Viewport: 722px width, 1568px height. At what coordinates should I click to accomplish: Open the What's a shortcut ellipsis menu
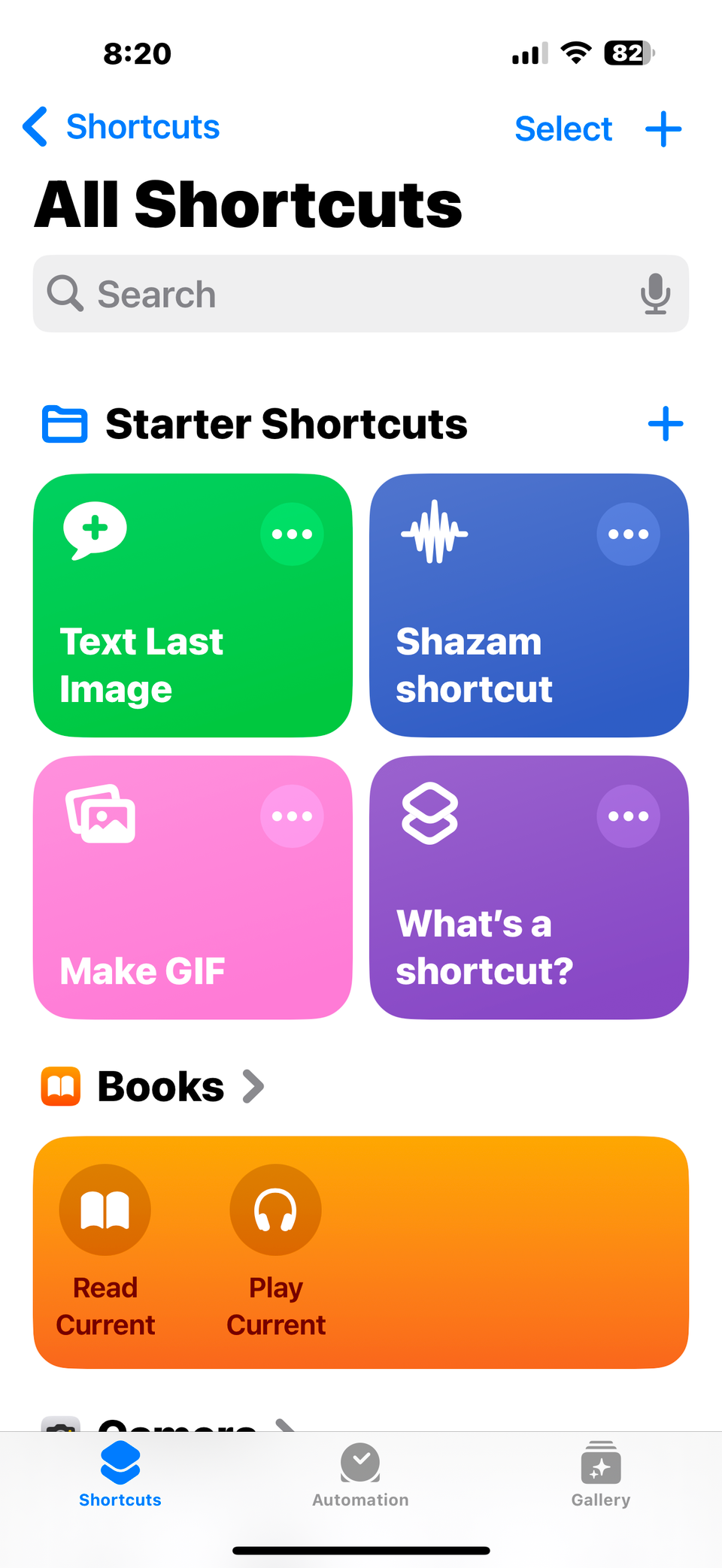(629, 816)
